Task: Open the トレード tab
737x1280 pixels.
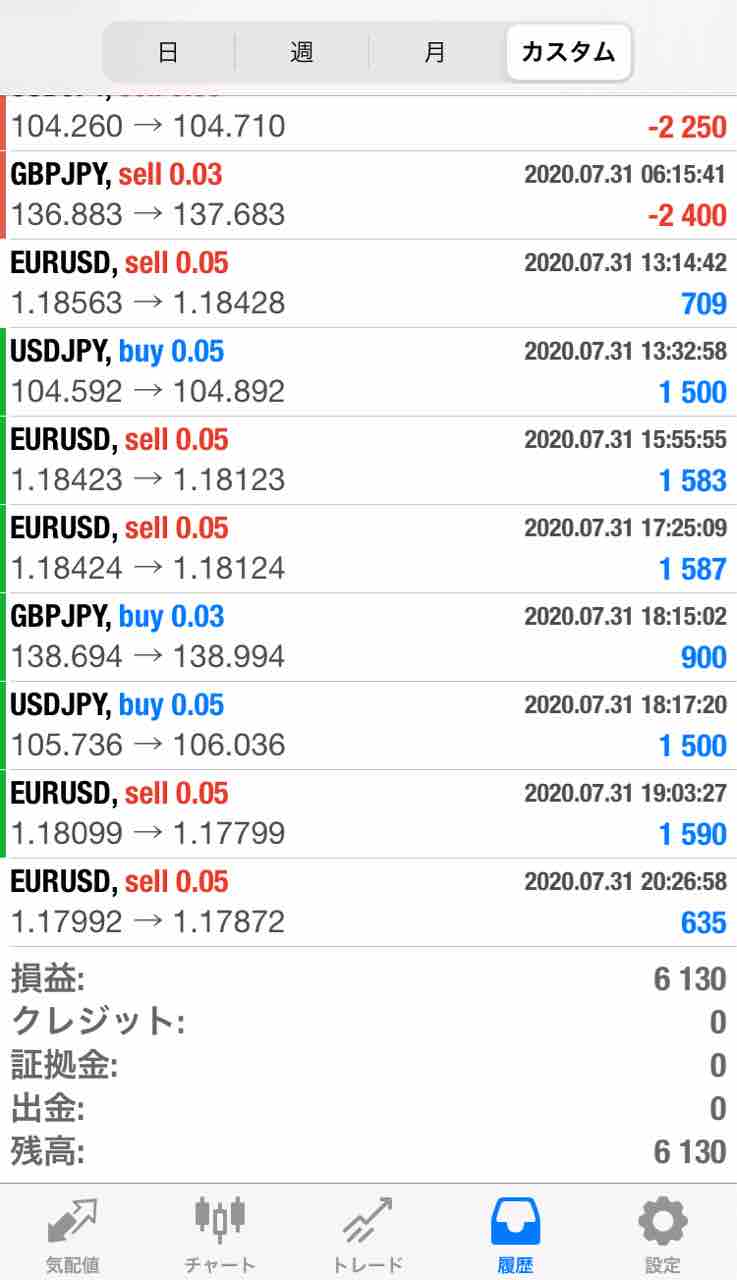Action: point(367,1233)
